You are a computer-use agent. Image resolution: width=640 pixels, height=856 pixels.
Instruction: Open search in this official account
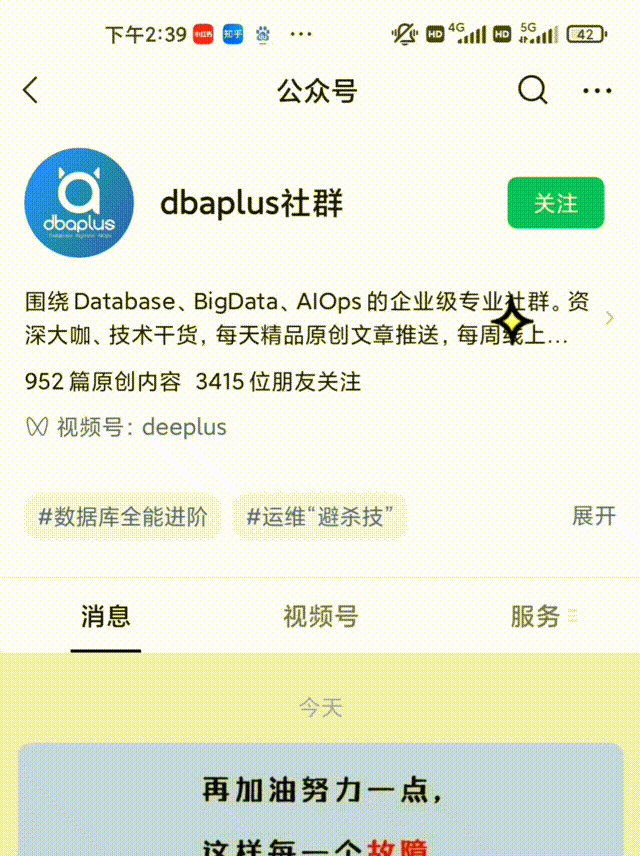click(x=532, y=91)
